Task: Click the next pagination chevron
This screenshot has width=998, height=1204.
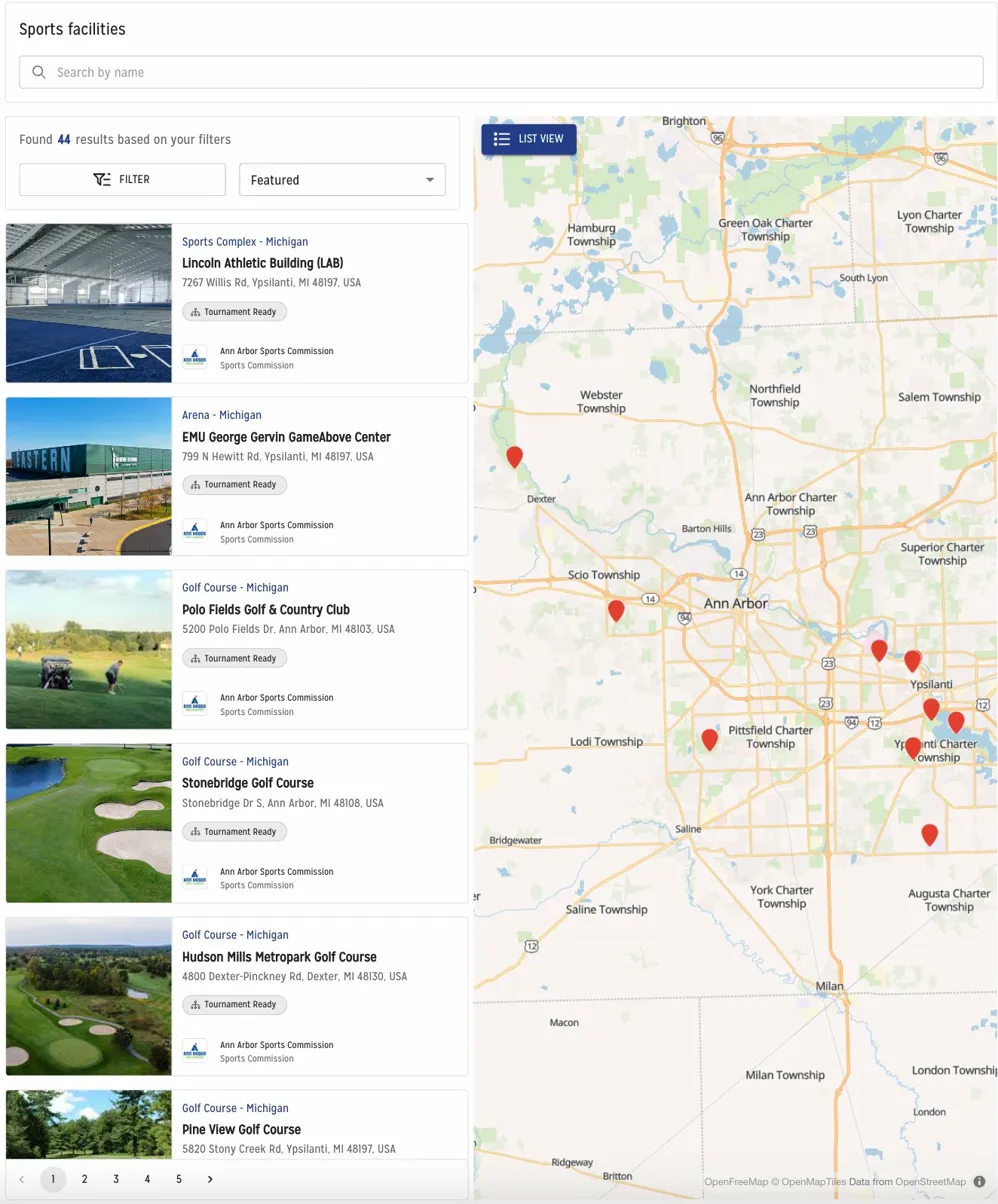Action: click(x=210, y=1179)
